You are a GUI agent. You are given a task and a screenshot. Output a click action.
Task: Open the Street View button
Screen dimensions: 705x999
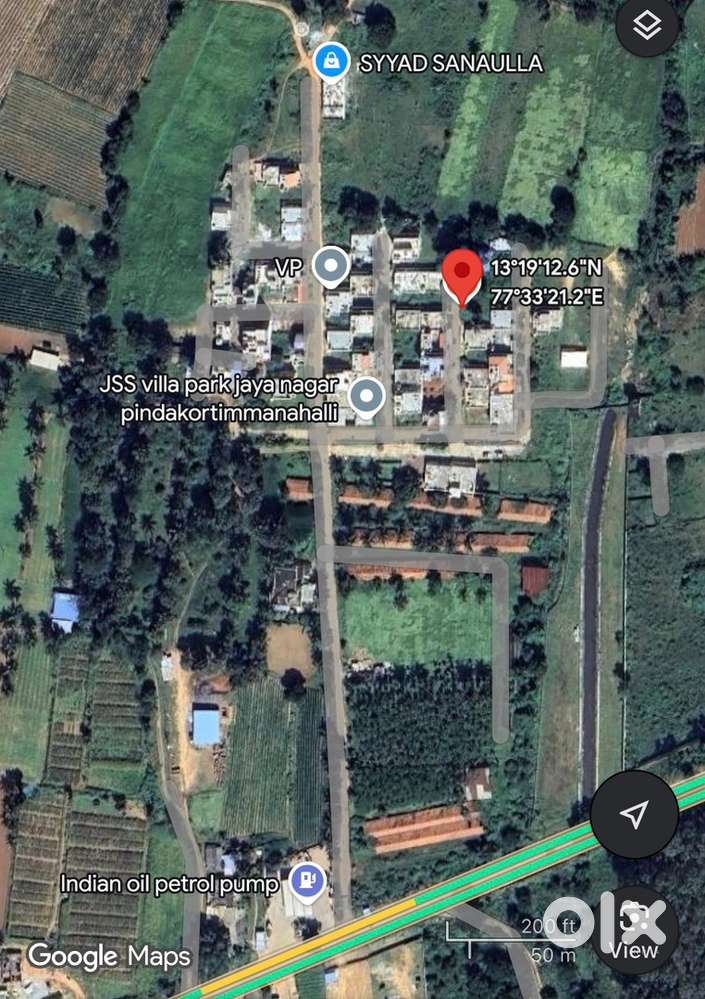[634, 930]
